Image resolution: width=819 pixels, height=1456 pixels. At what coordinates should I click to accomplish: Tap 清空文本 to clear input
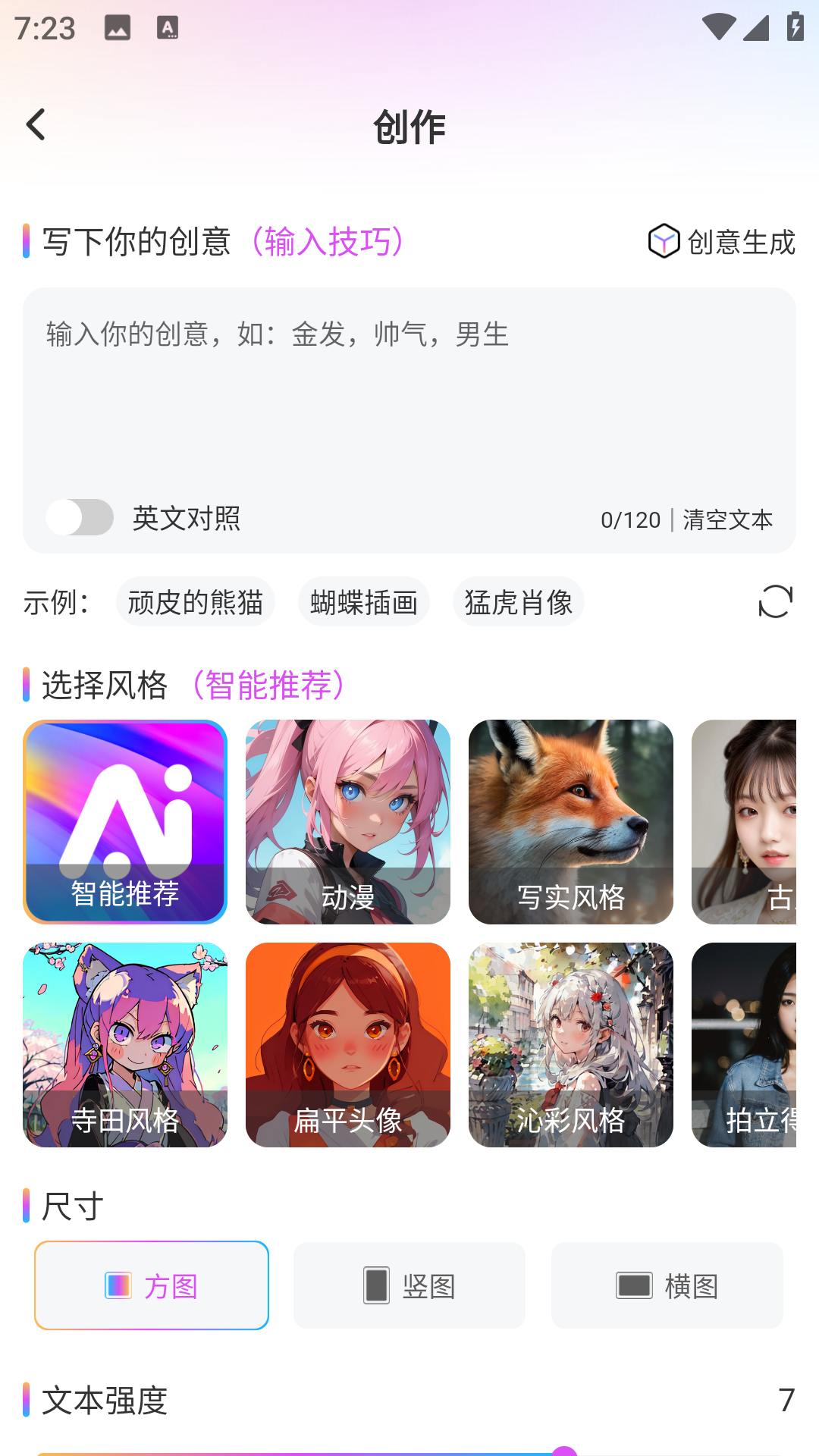click(726, 519)
